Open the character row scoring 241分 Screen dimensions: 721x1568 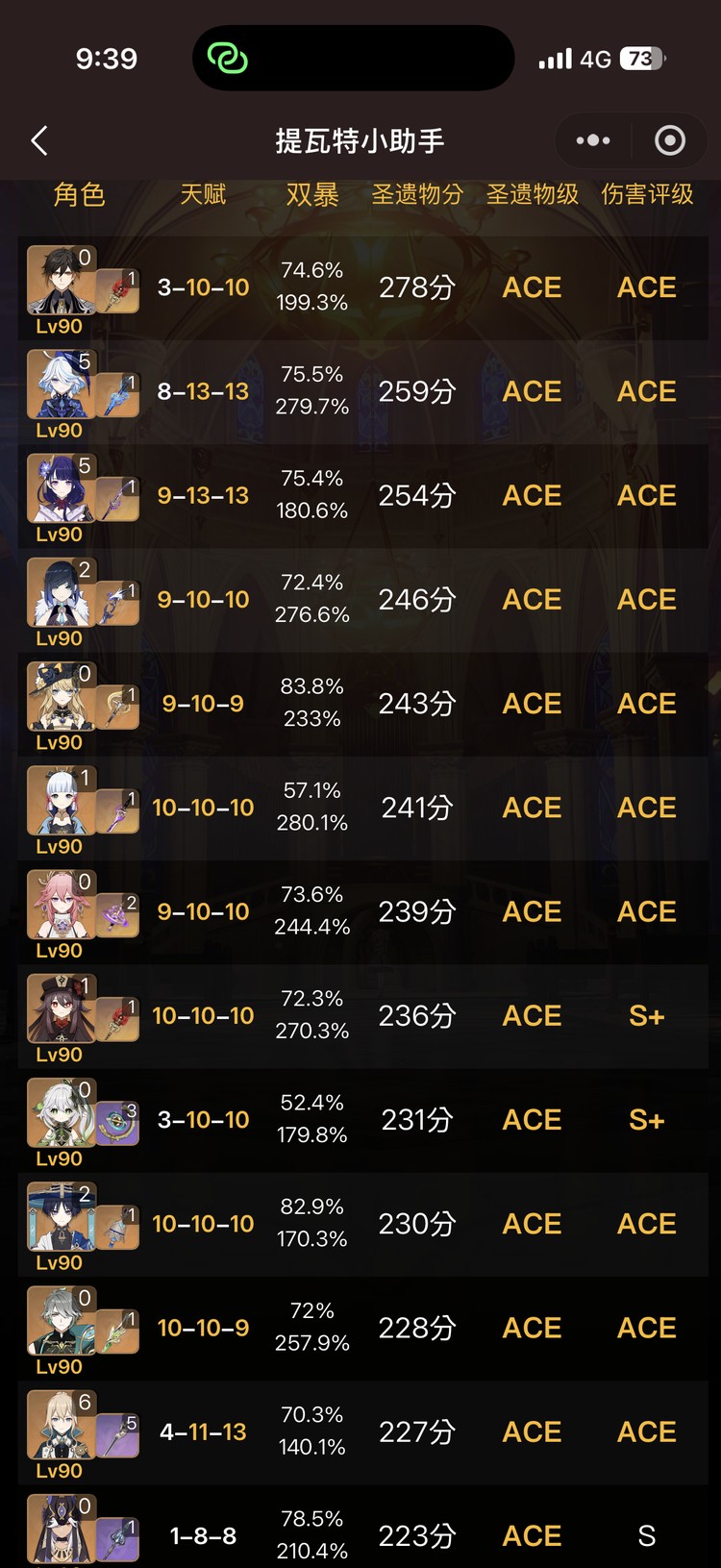(x=362, y=808)
